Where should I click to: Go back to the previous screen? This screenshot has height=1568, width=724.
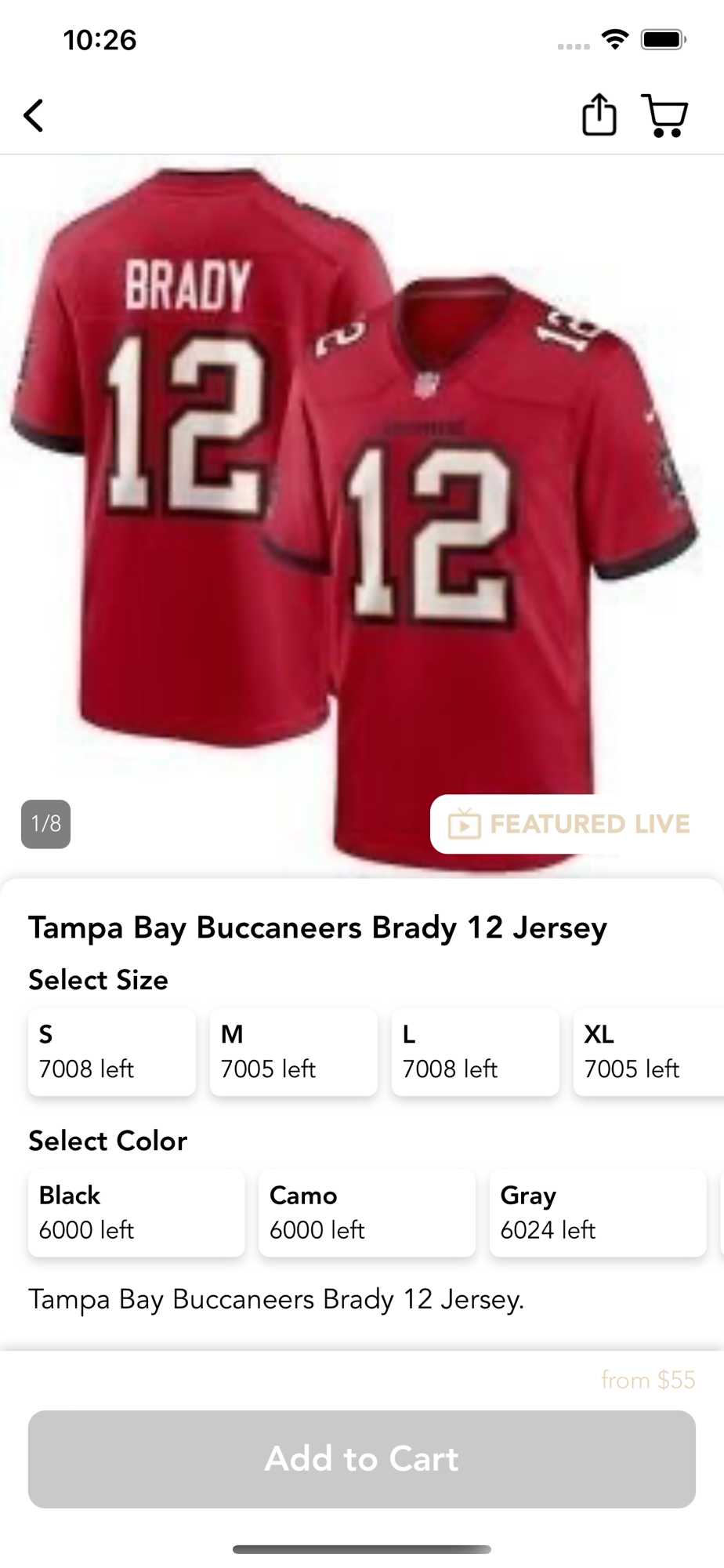pyautogui.click(x=34, y=116)
